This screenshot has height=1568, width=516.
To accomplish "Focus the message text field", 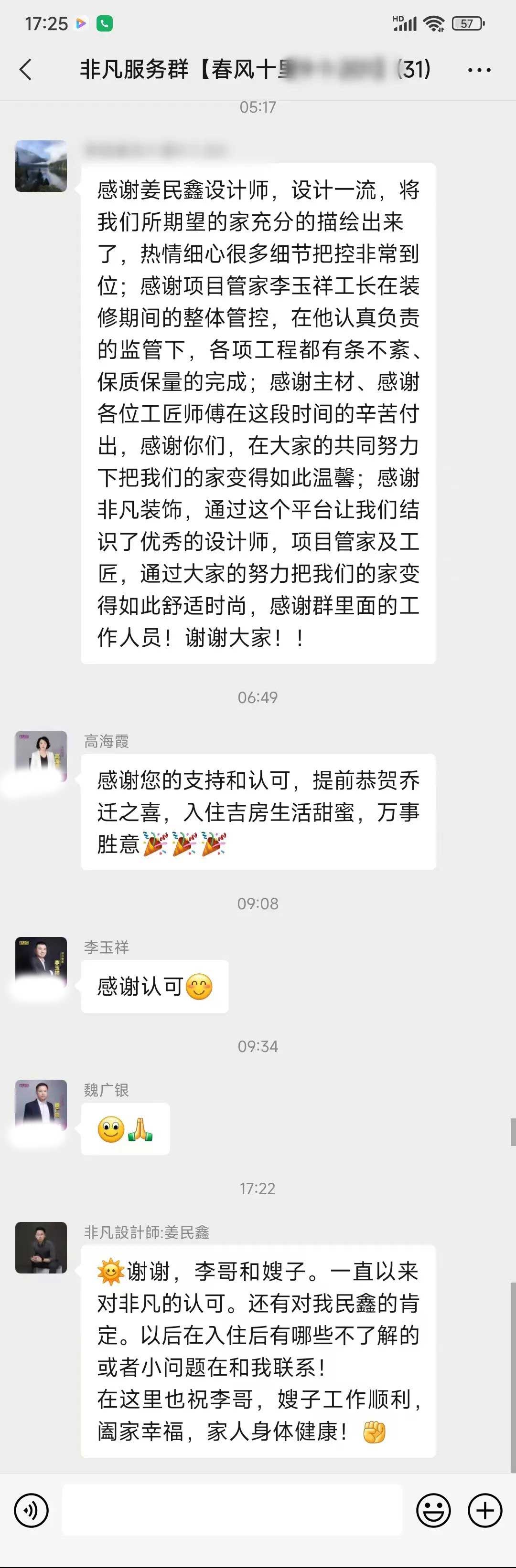I will pyautogui.click(x=232, y=1510).
